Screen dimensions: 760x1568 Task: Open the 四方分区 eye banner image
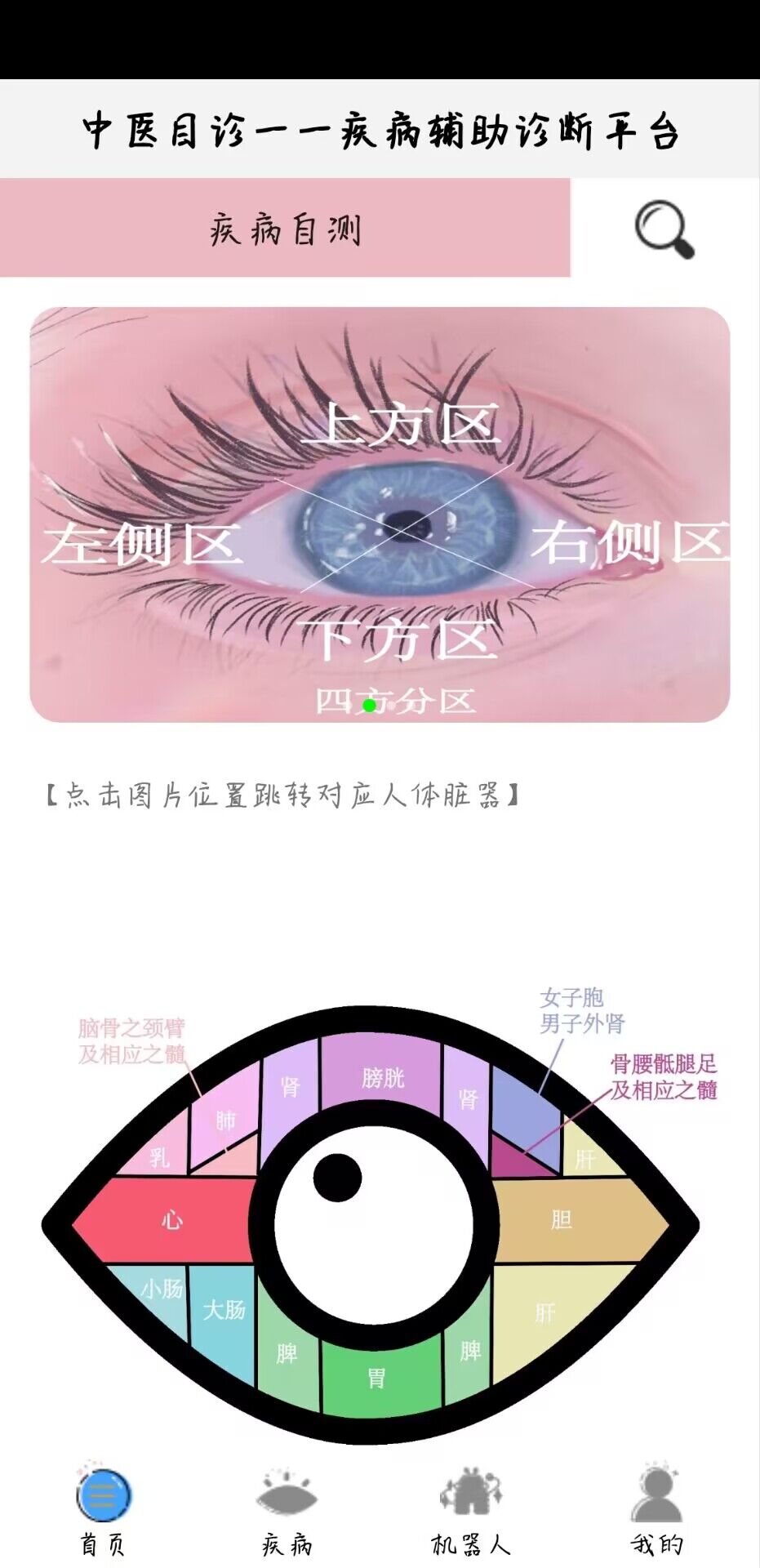point(380,514)
